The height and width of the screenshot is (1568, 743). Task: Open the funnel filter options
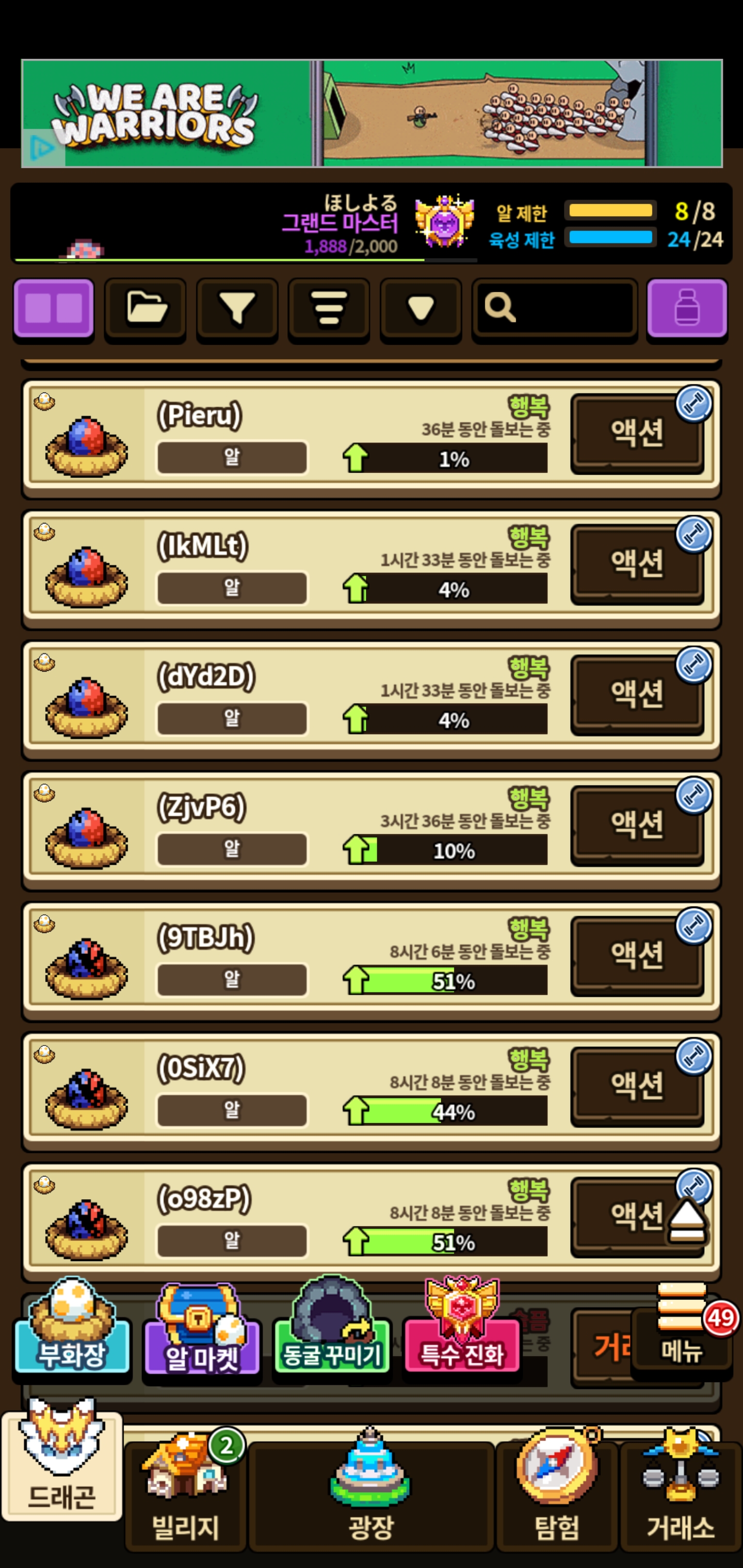[237, 308]
